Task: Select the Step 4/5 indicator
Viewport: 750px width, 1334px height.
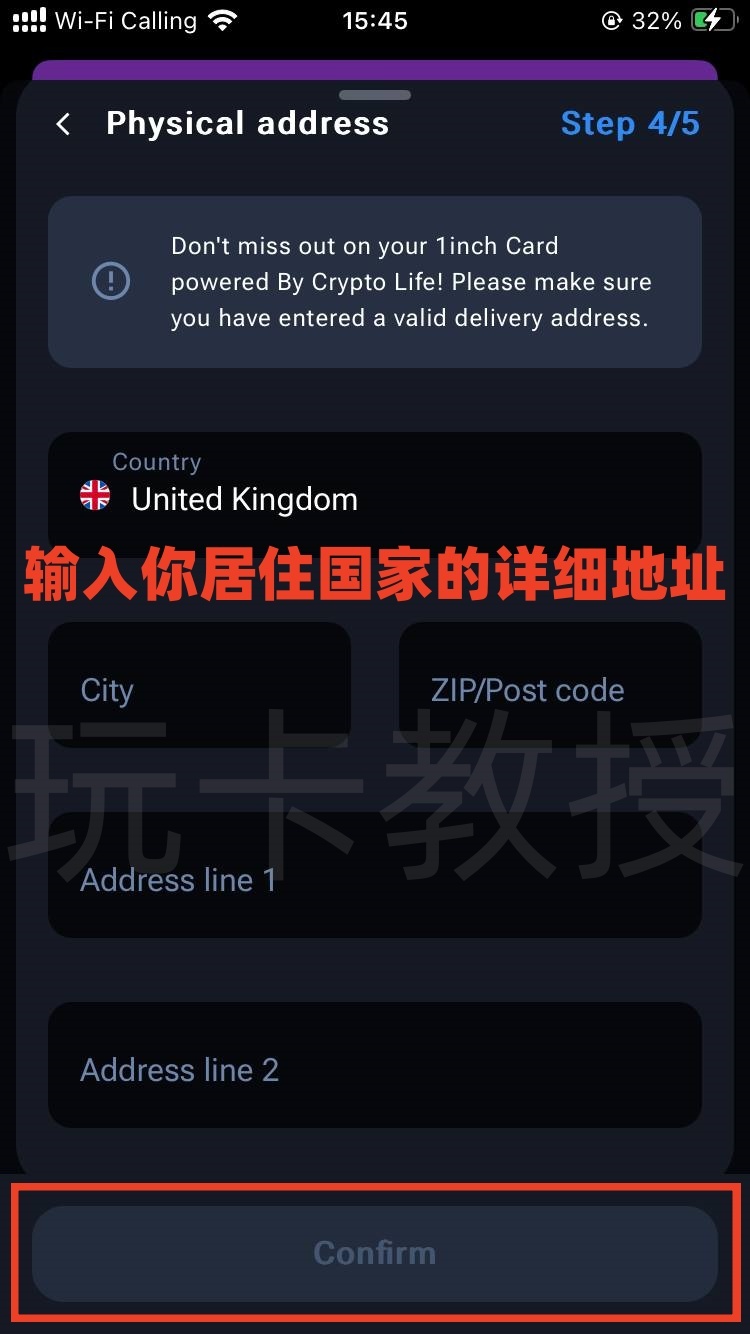Action: coord(630,123)
